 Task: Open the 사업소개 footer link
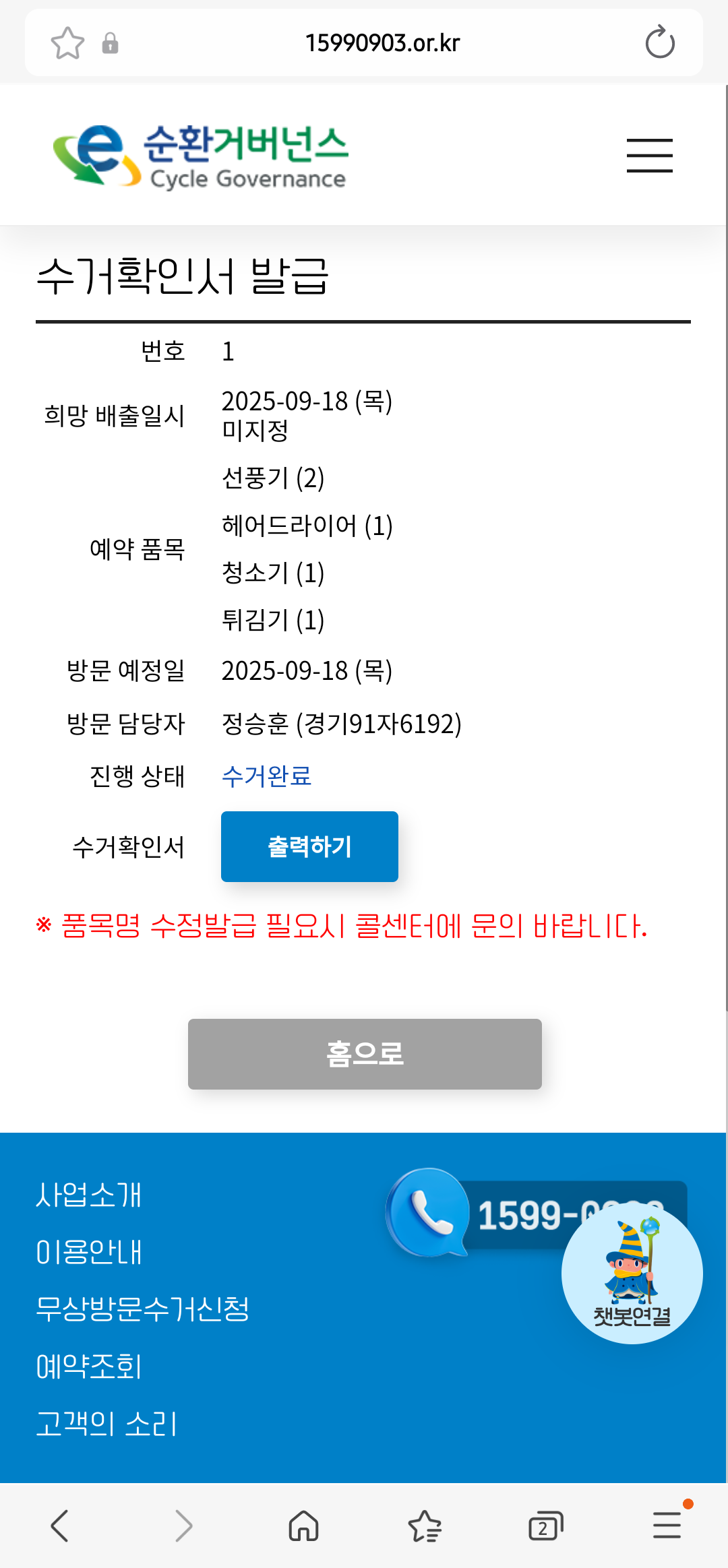89,1195
